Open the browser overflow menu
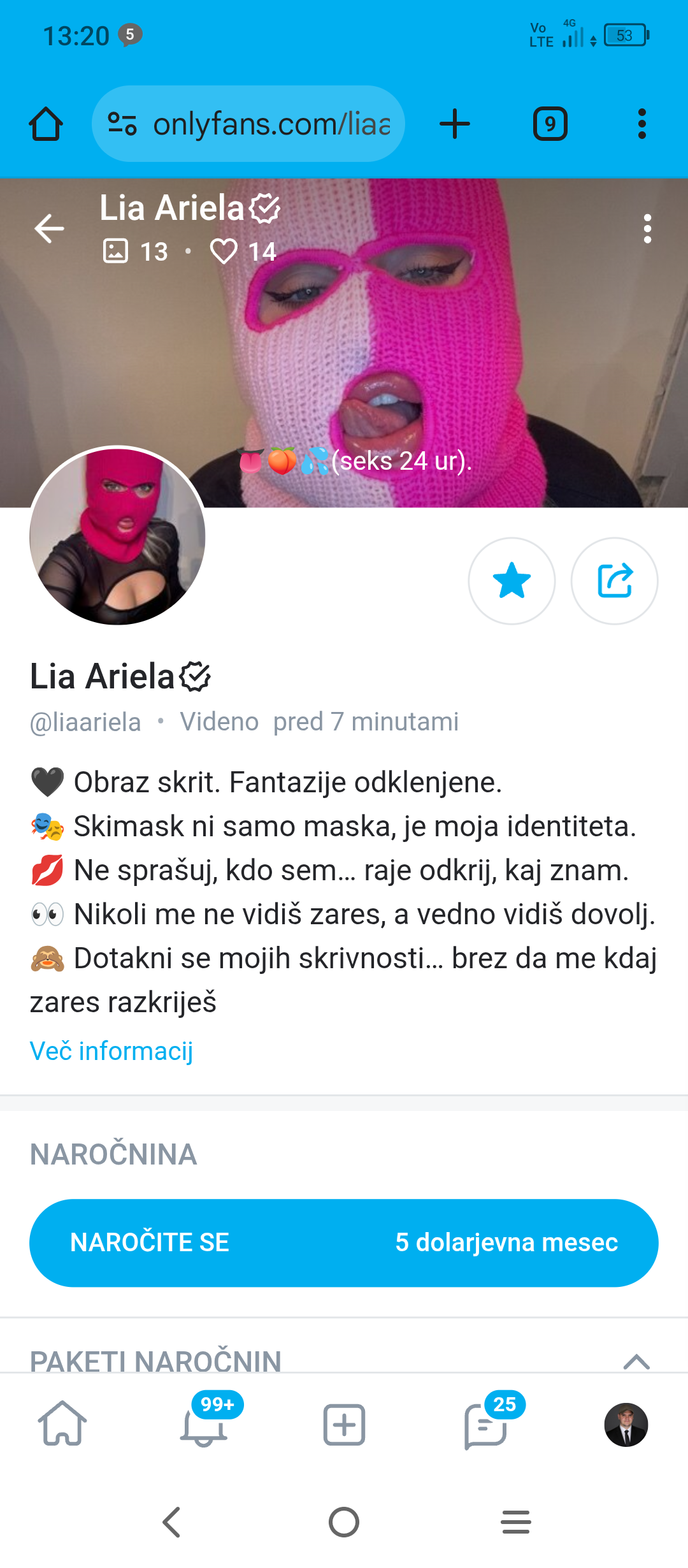The height and width of the screenshot is (1568, 688). [641, 124]
